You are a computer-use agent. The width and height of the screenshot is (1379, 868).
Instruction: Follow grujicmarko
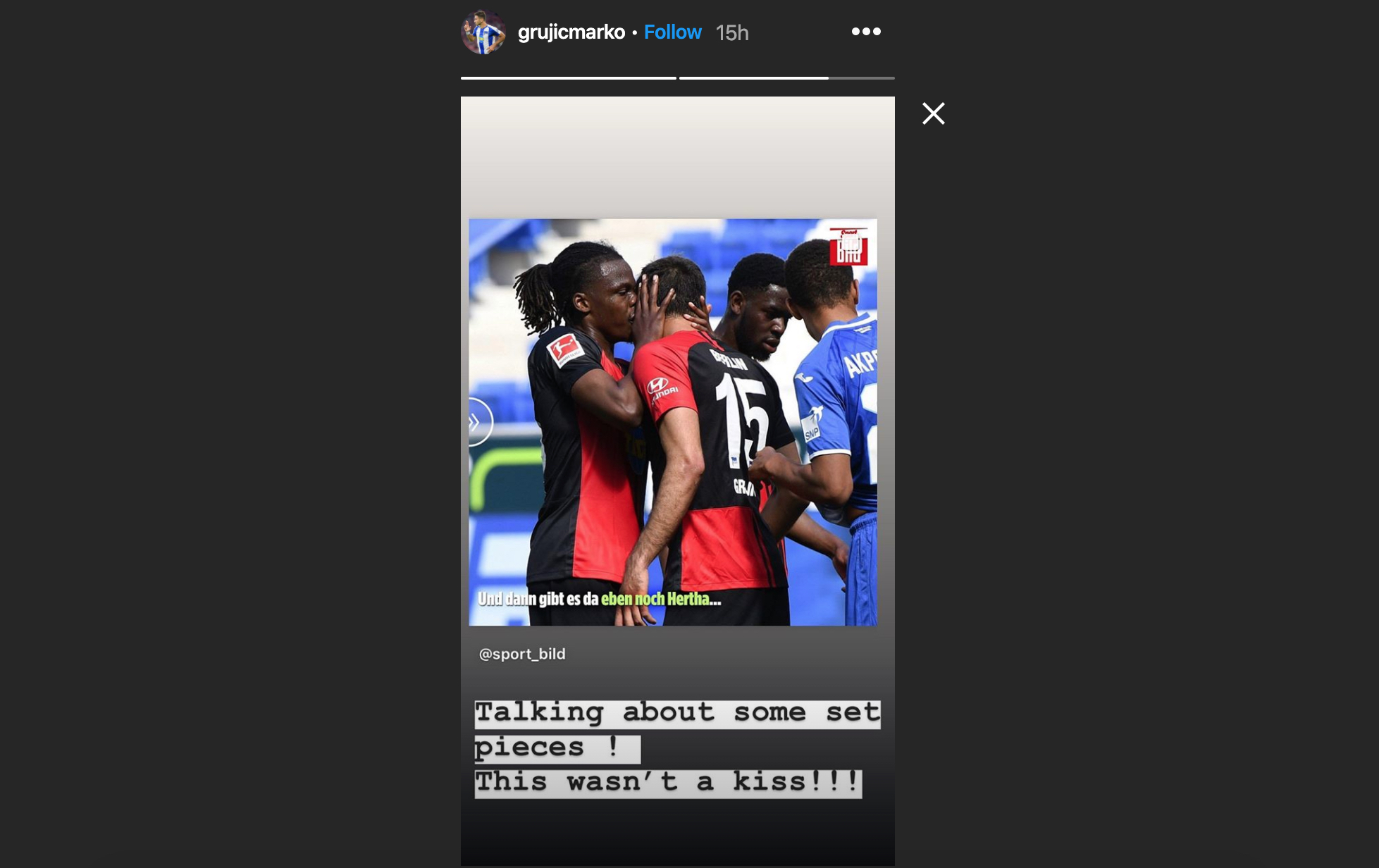tap(672, 32)
